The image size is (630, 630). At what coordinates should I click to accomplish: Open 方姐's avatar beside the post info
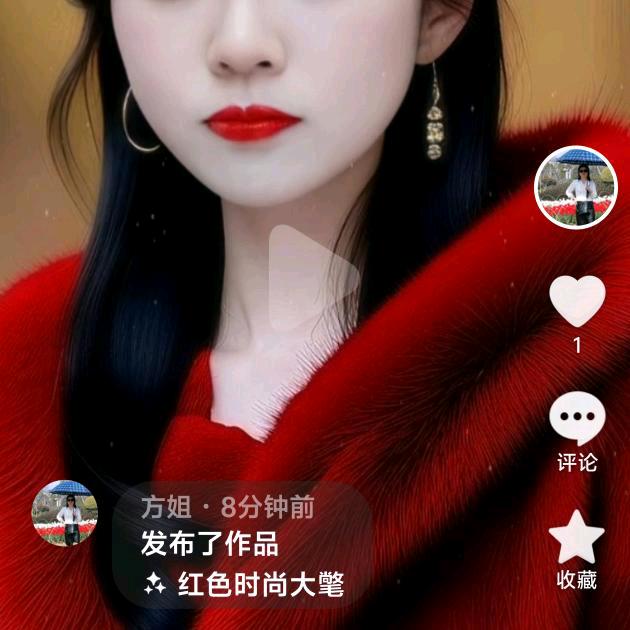pos(65,513)
